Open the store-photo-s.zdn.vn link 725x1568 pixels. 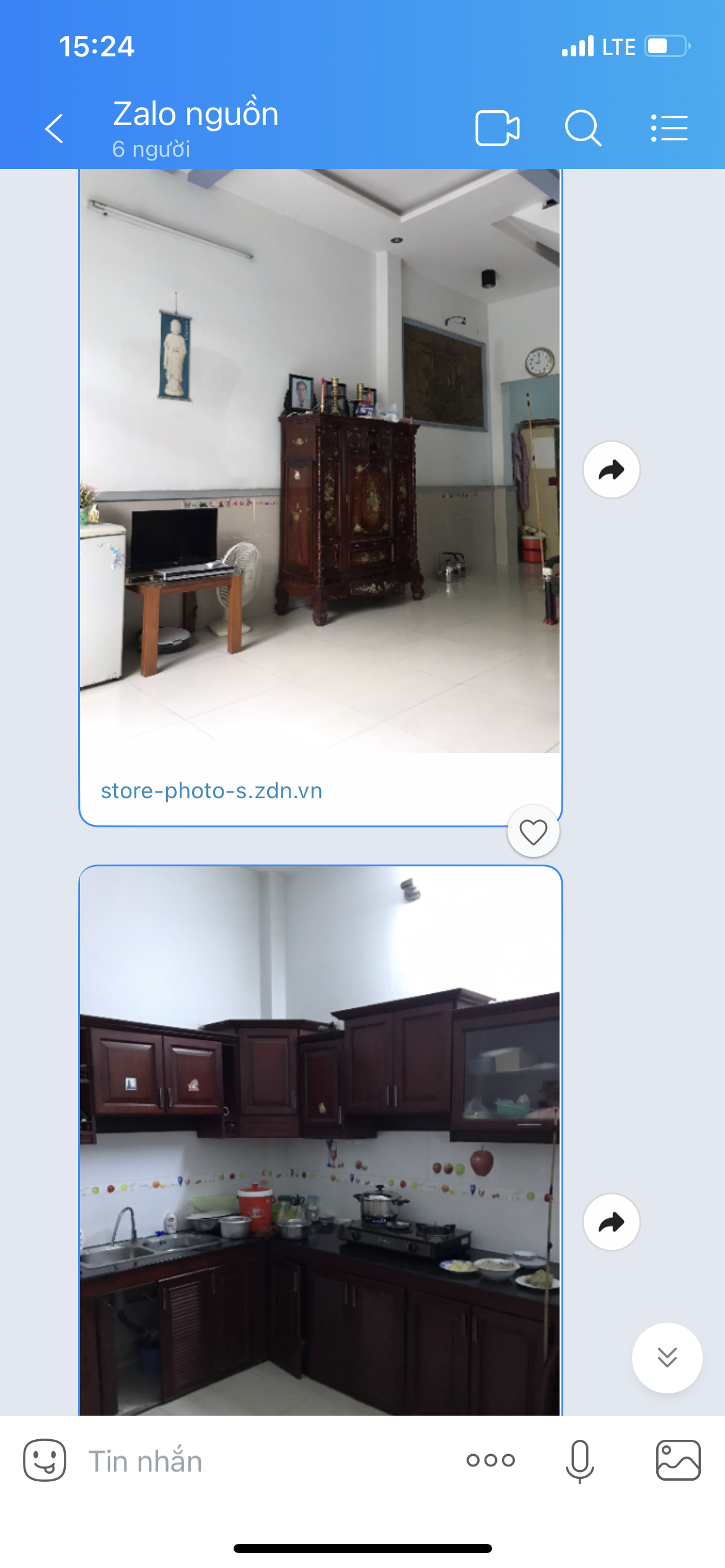pos(211,791)
